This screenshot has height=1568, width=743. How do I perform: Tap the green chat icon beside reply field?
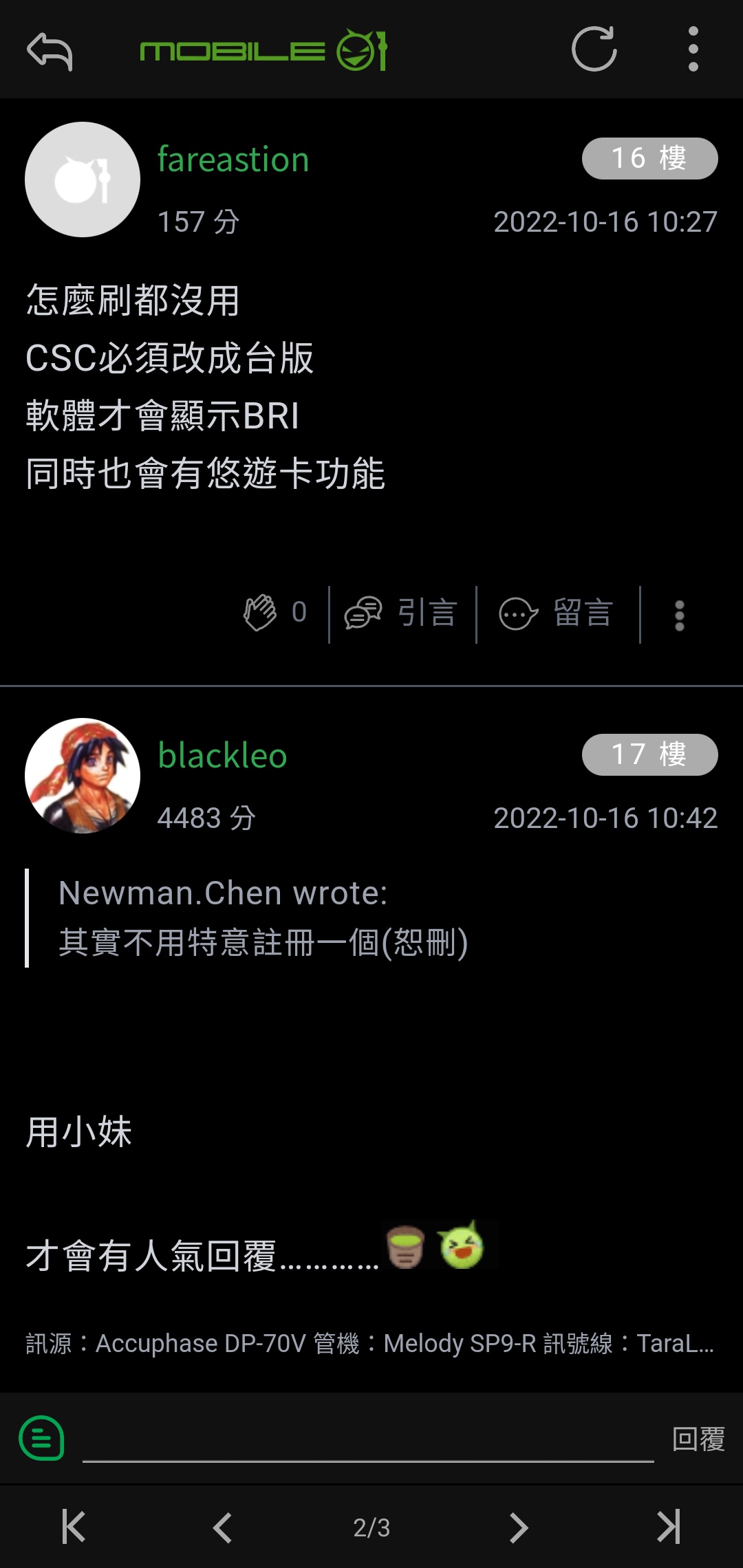pos(42,1437)
